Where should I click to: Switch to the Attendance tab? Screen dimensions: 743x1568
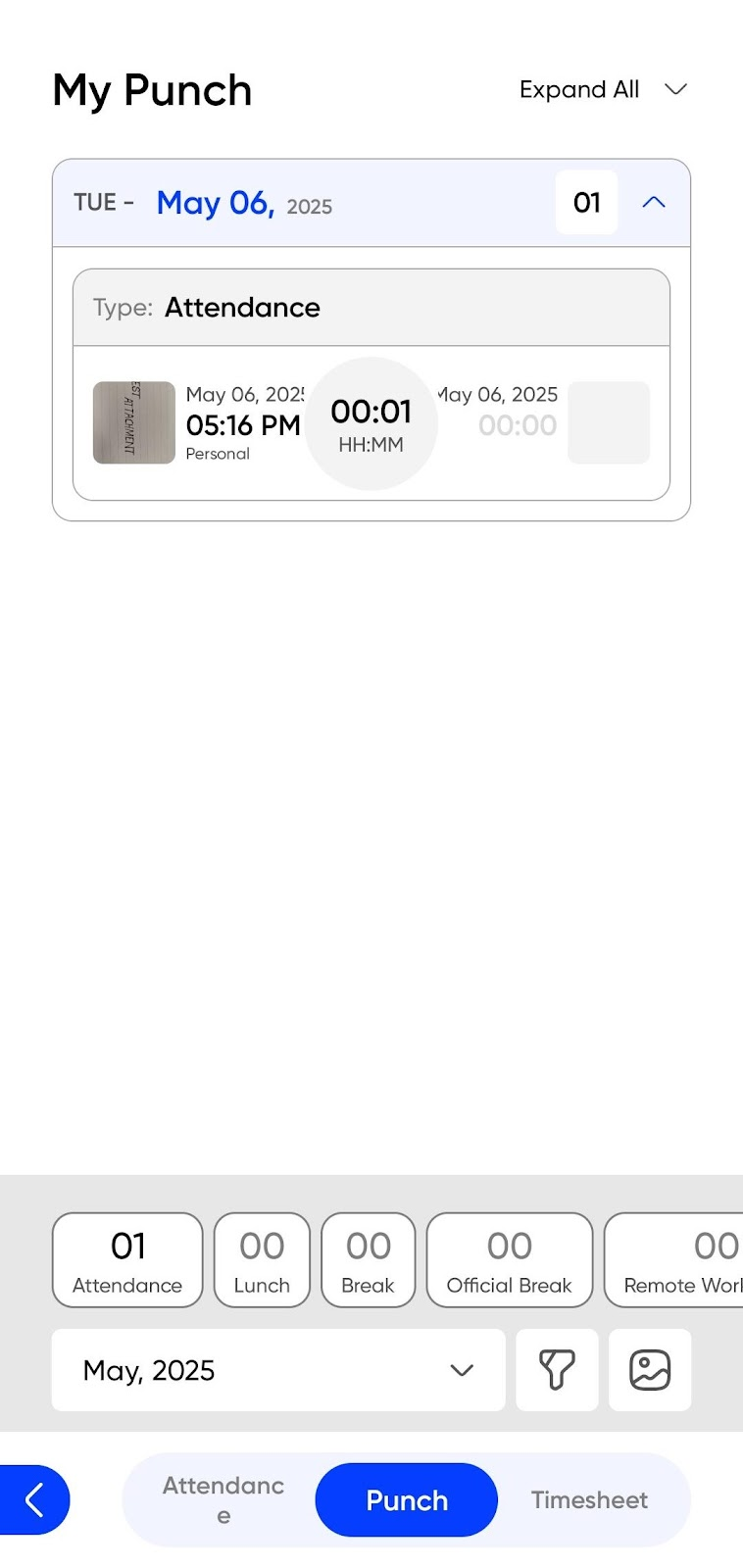tap(223, 1499)
